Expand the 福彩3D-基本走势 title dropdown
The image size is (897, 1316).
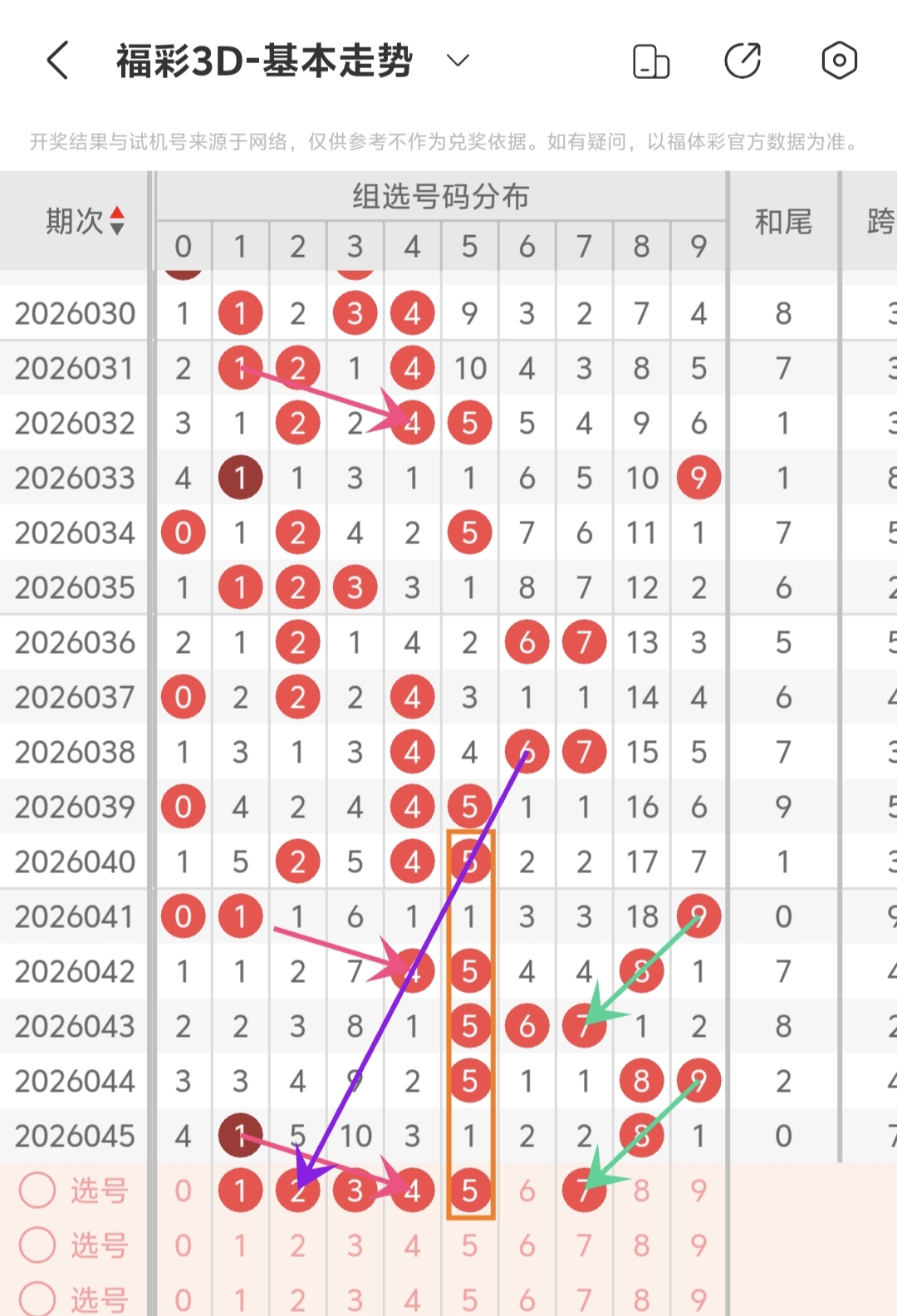(x=458, y=61)
